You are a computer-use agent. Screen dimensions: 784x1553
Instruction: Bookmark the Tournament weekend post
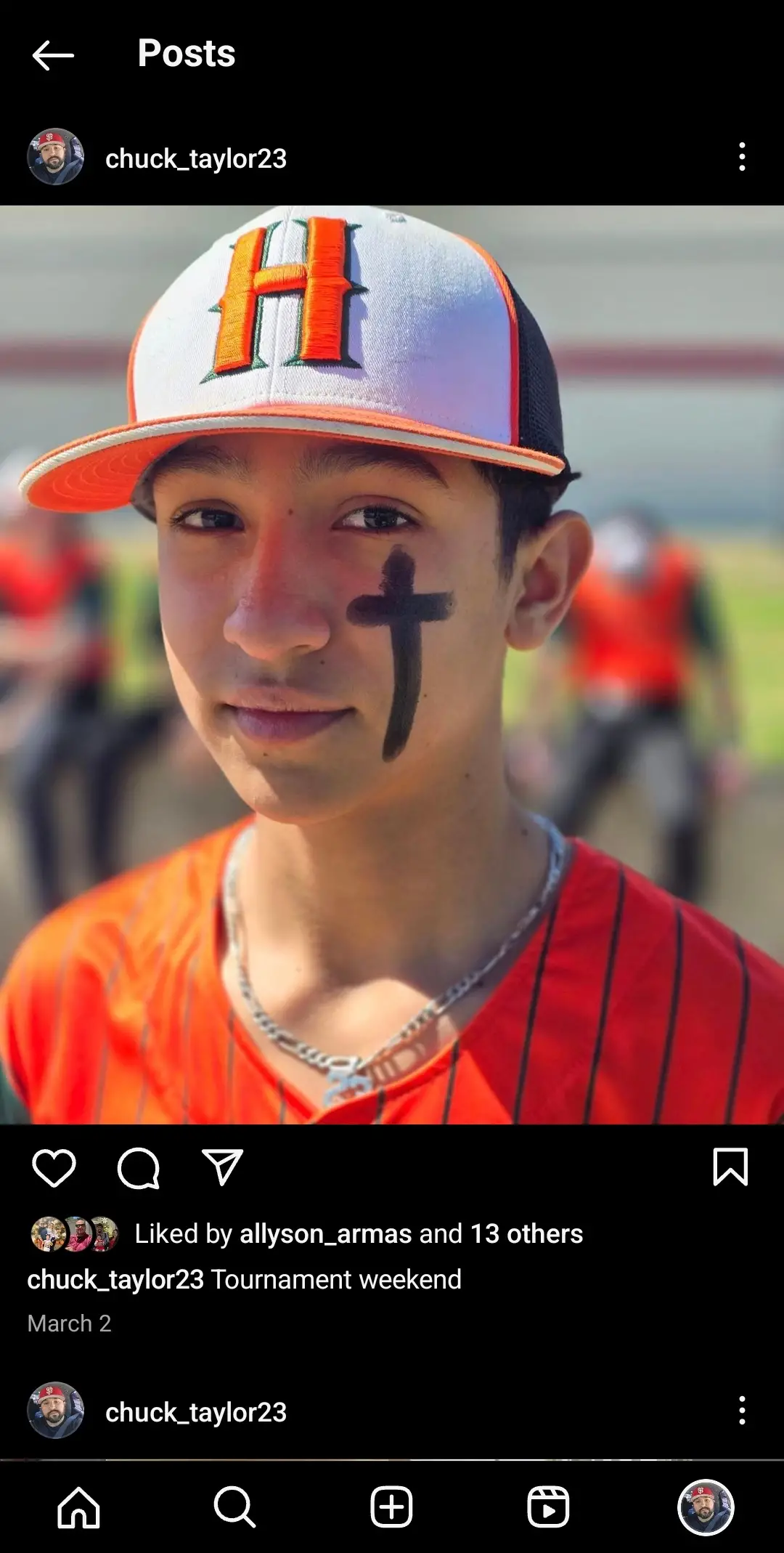730,1167
